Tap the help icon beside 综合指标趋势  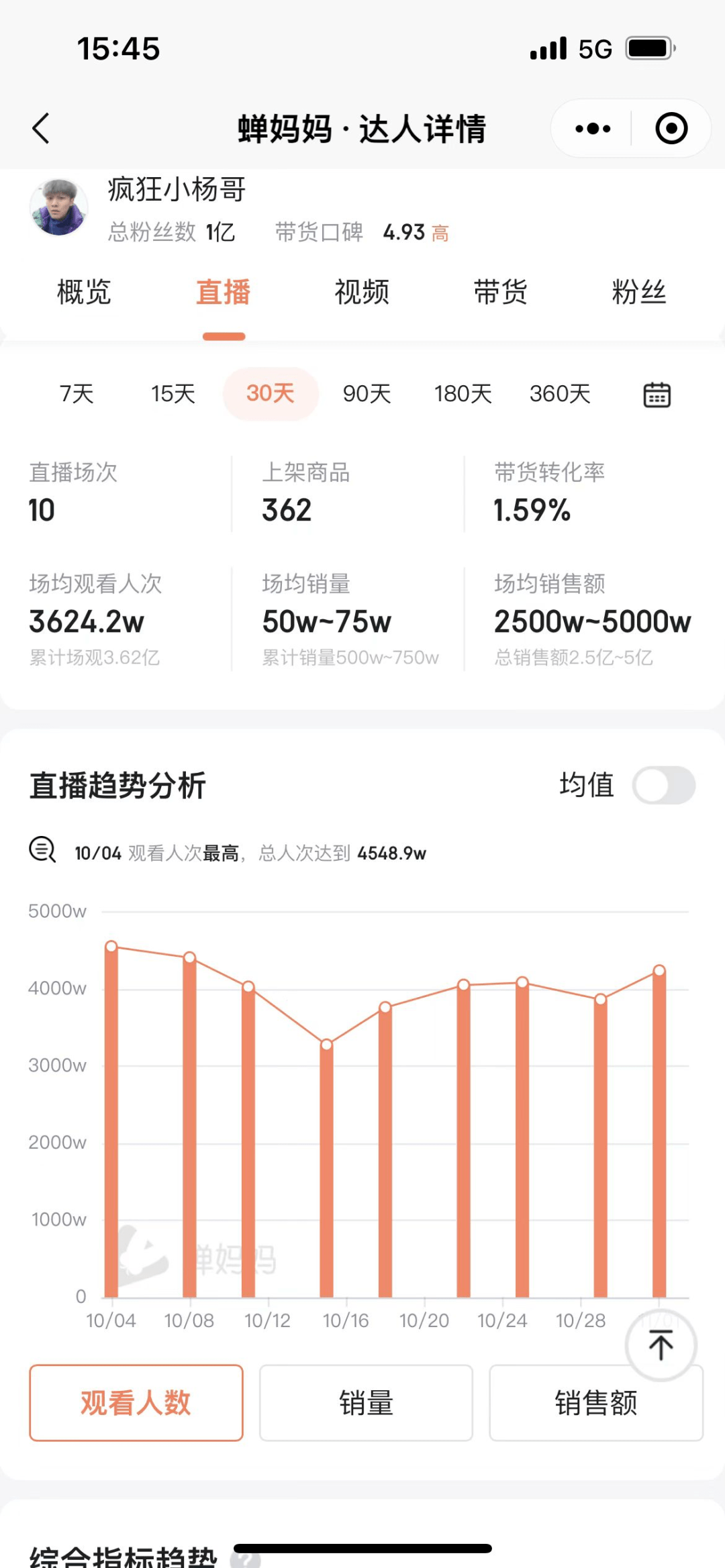pyautogui.click(x=246, y=1558)
